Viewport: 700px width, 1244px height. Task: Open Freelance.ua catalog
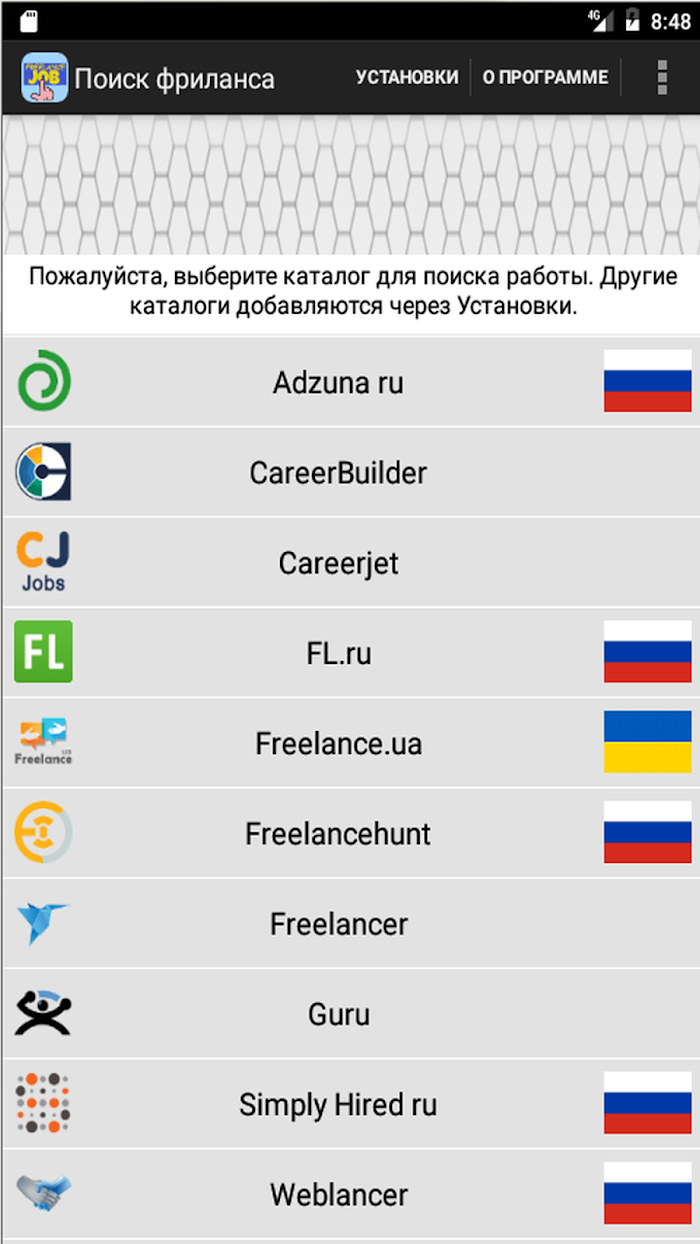click(339, 744)
